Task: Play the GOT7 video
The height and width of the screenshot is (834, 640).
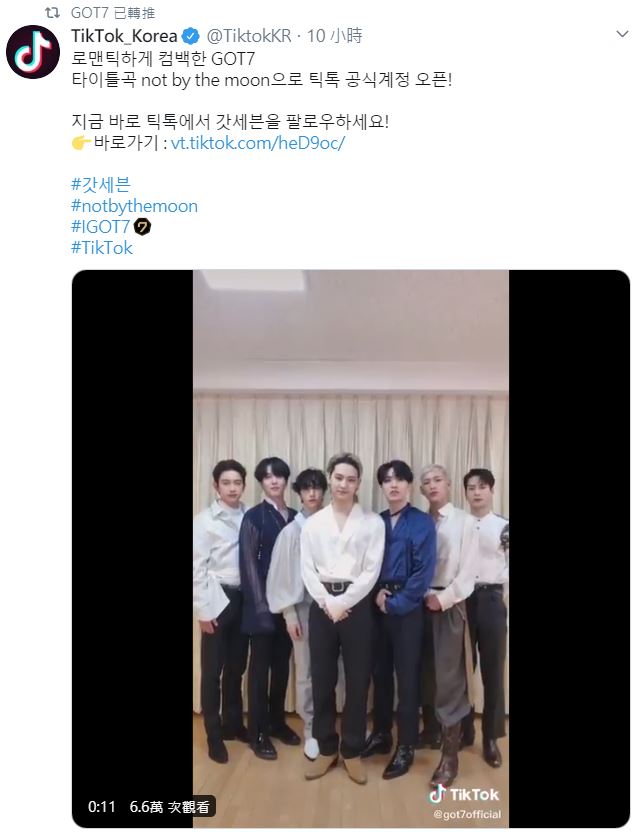Action: click(x=351, y=548)
